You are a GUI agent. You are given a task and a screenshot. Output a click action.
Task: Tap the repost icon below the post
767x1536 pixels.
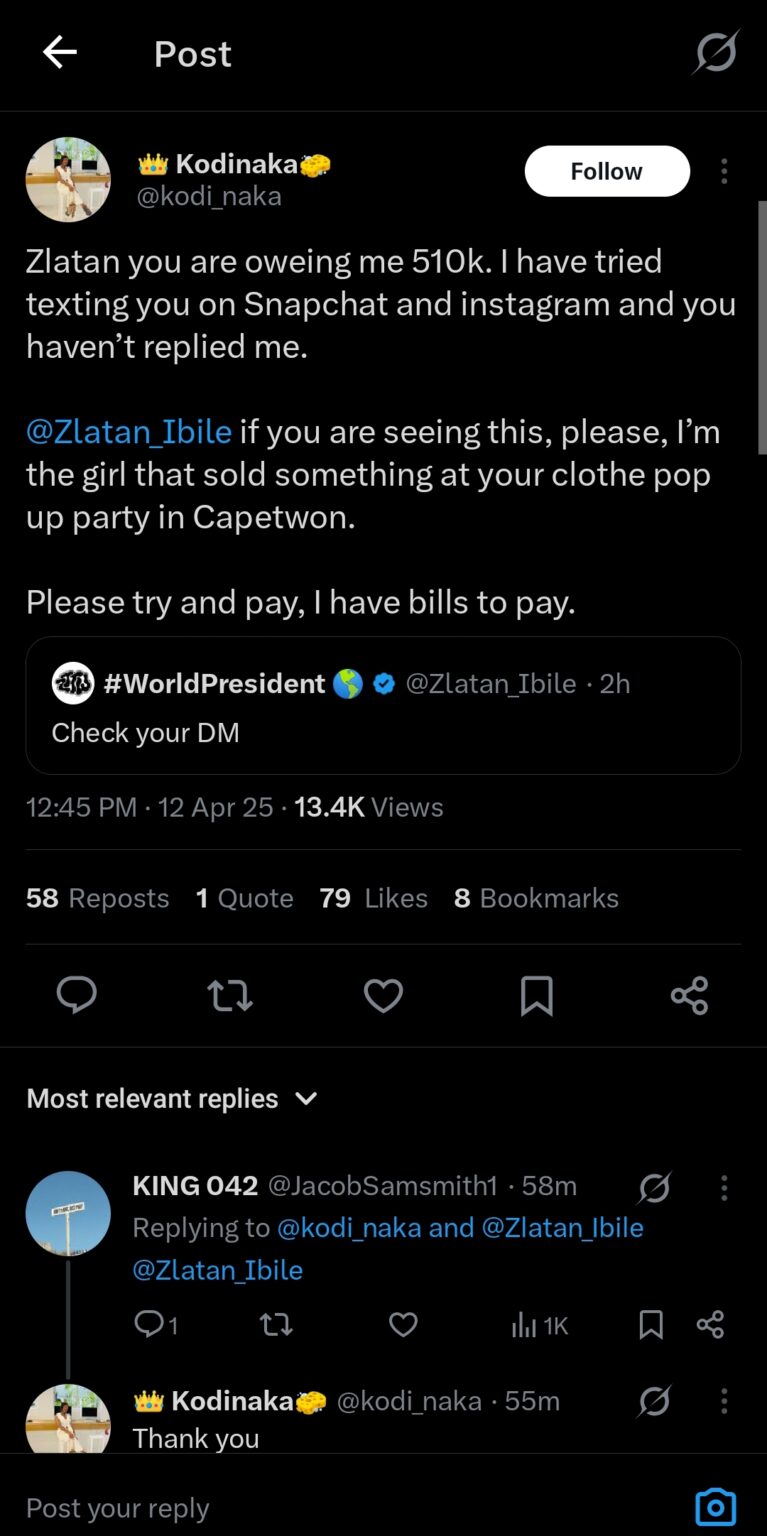pos(230,996)
